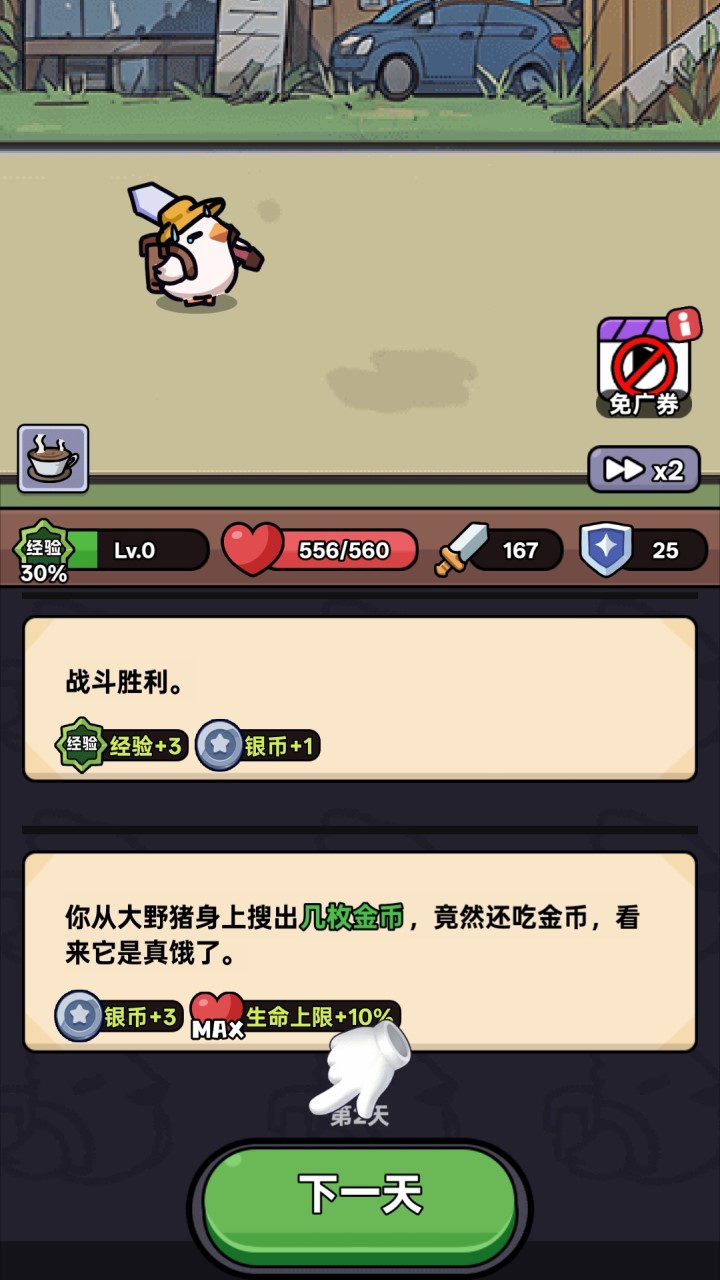
Task: Select the sword attack stat icon
Action: tap(461, 548)
